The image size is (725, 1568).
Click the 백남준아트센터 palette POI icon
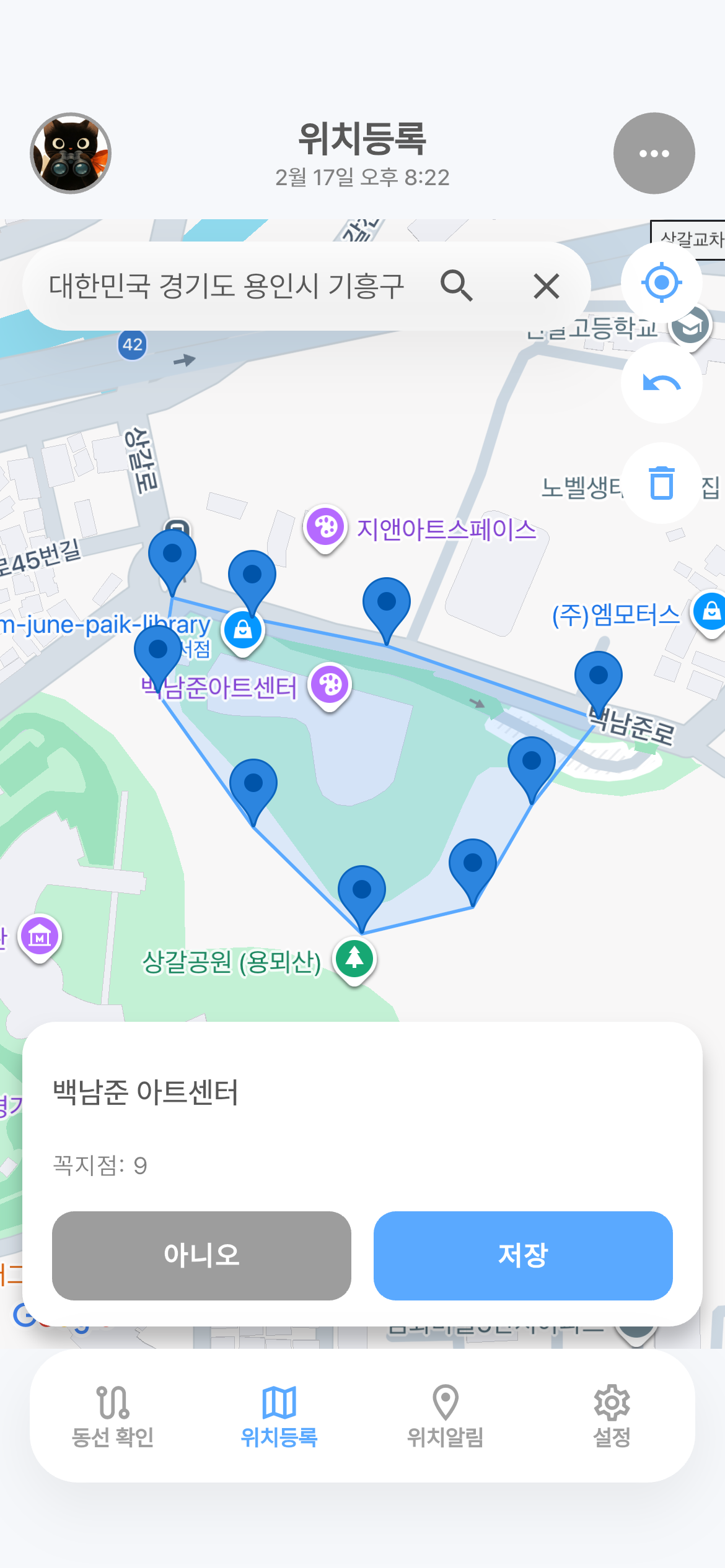(x=330, y=684)
